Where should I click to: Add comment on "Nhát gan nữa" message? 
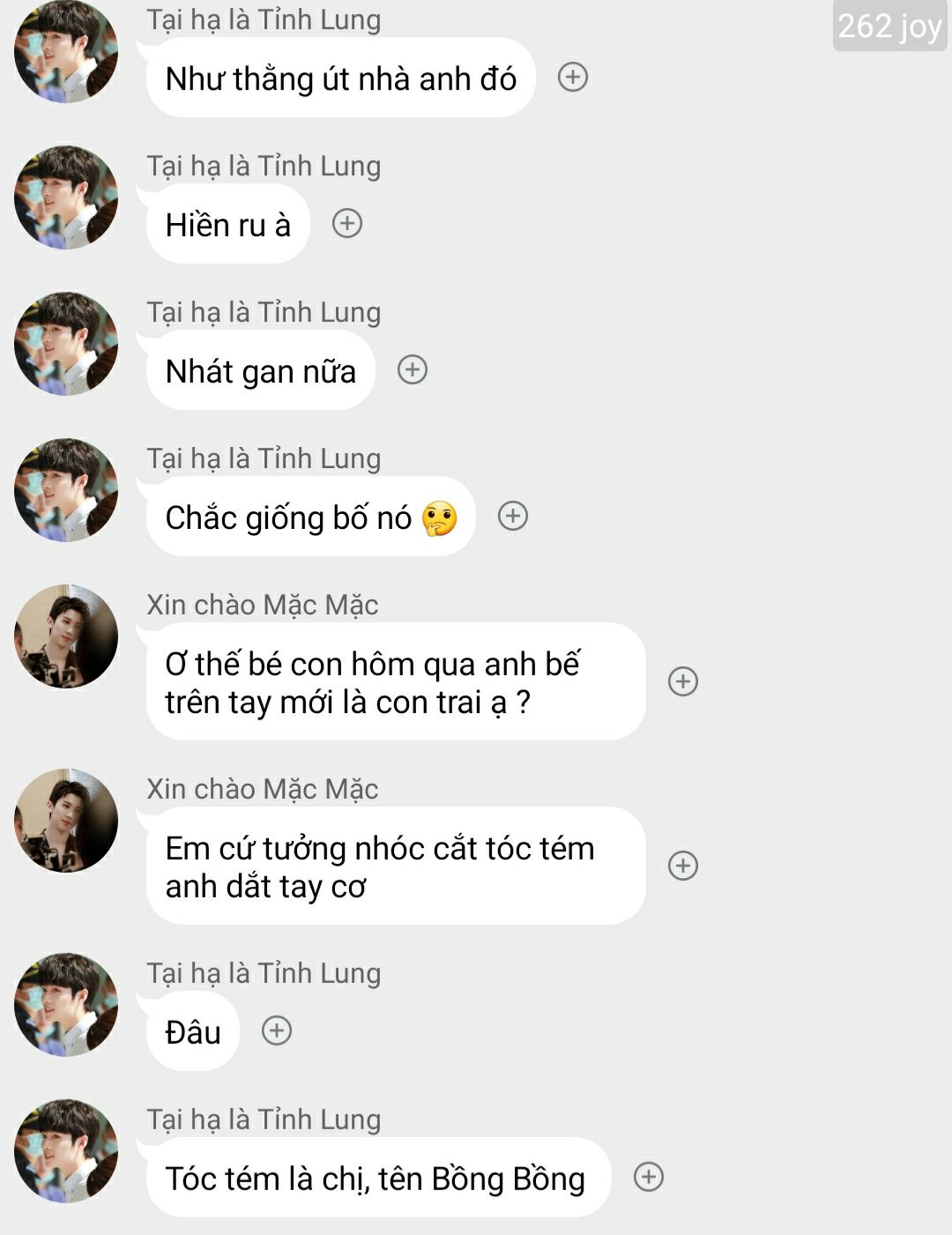(x=413, y=370)
